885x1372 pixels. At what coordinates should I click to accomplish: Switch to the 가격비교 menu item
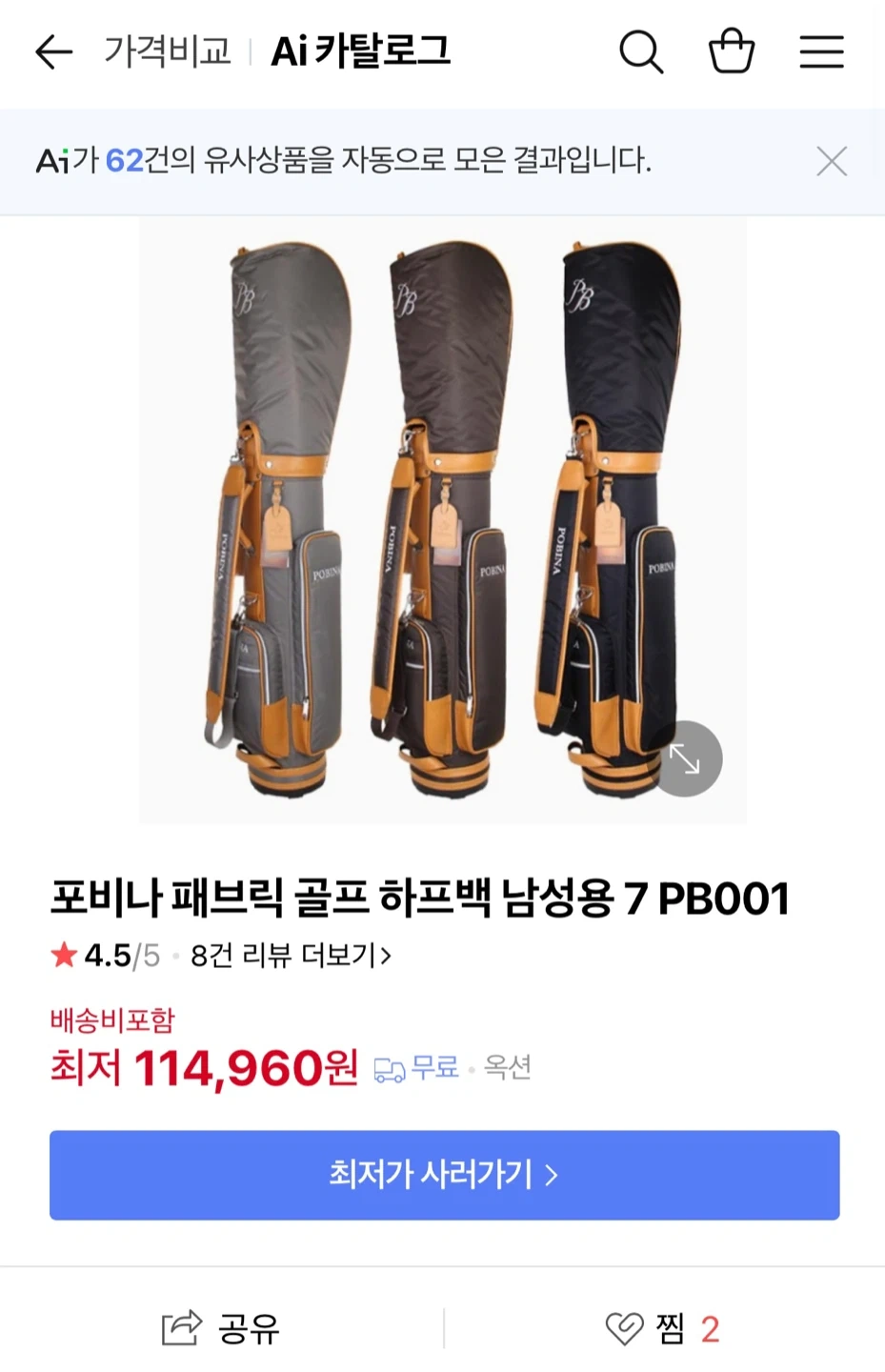point(166,52)
